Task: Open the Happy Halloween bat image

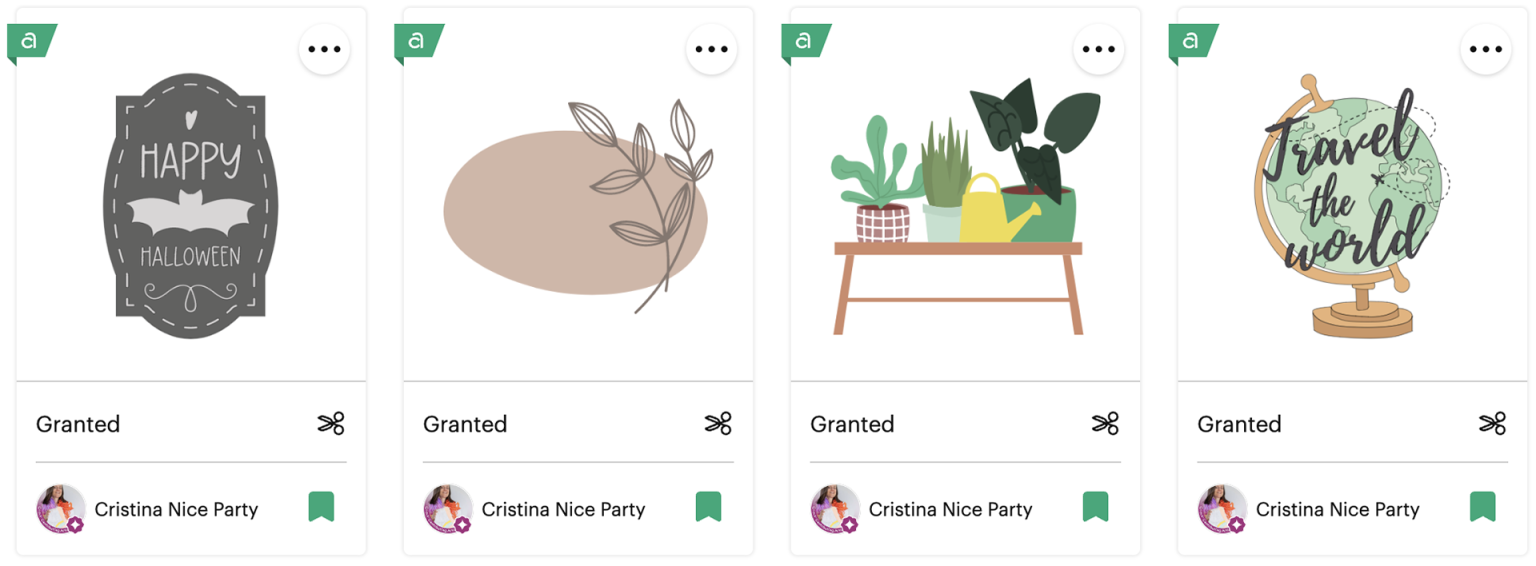Action: 190,206
